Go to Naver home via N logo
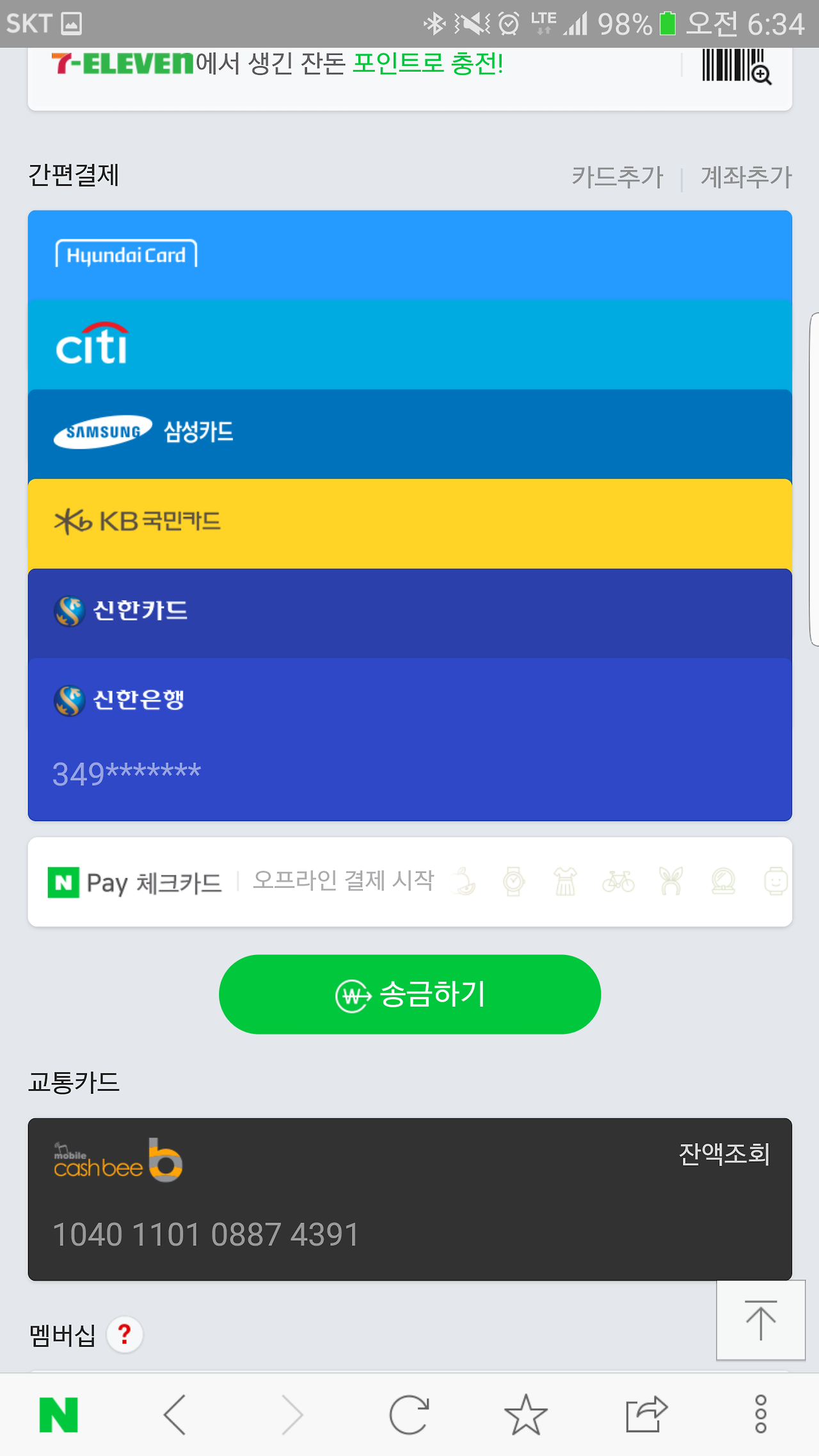 [x=59, y=1414]
